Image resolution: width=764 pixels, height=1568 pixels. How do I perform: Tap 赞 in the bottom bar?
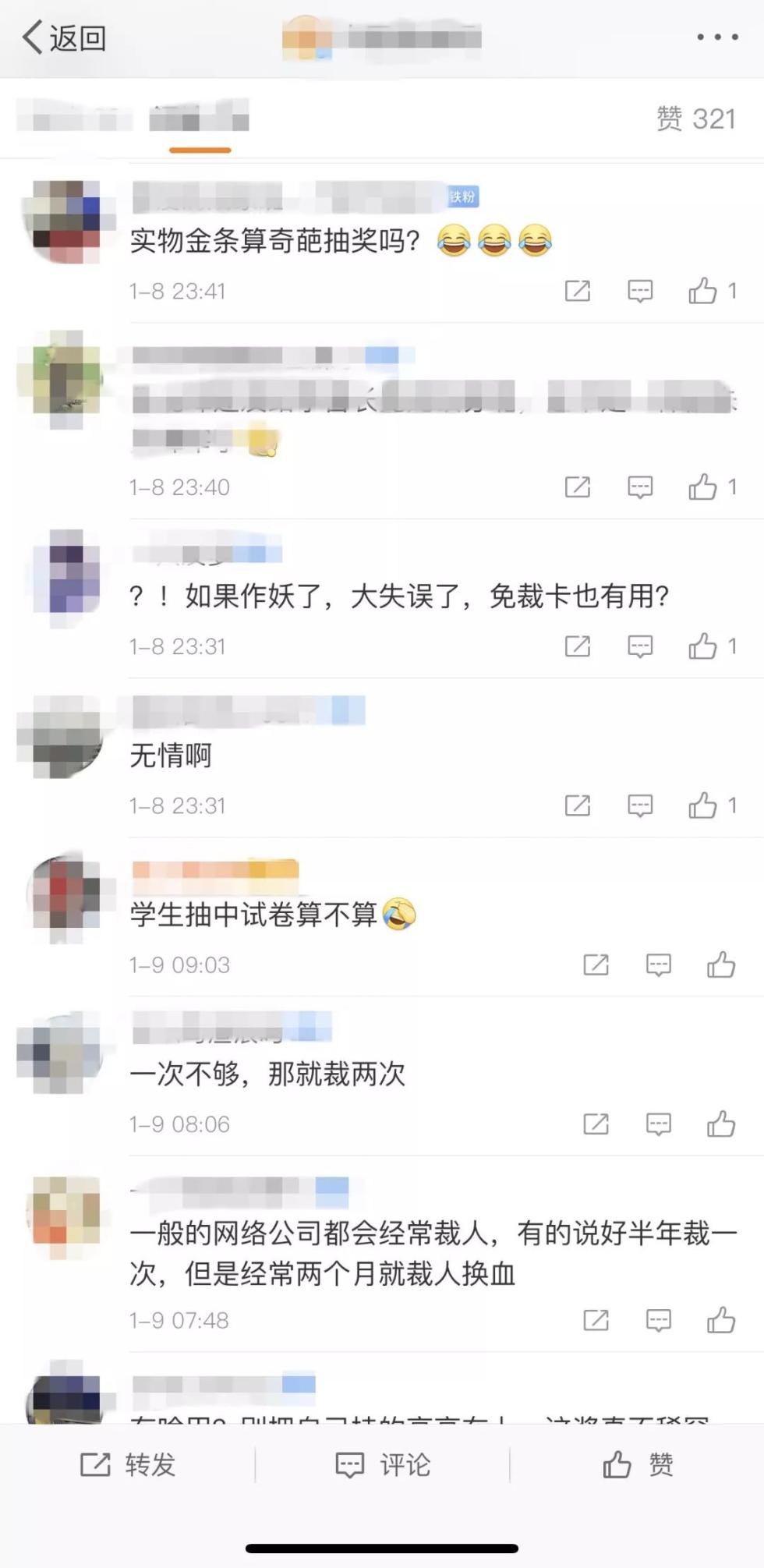click(x=638, y=1465)
